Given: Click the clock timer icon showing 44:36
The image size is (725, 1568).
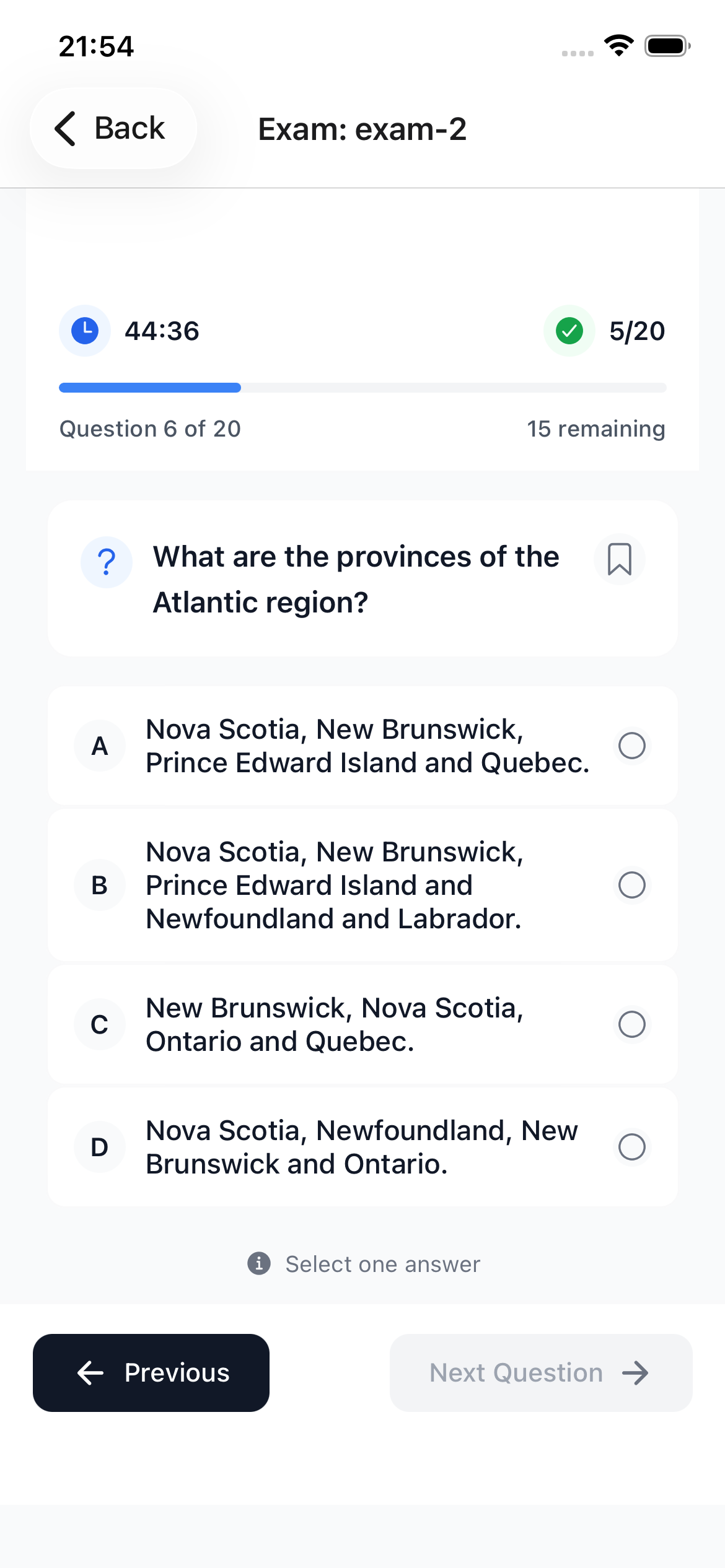Looking at the screenshot, I should click(84, 330).
